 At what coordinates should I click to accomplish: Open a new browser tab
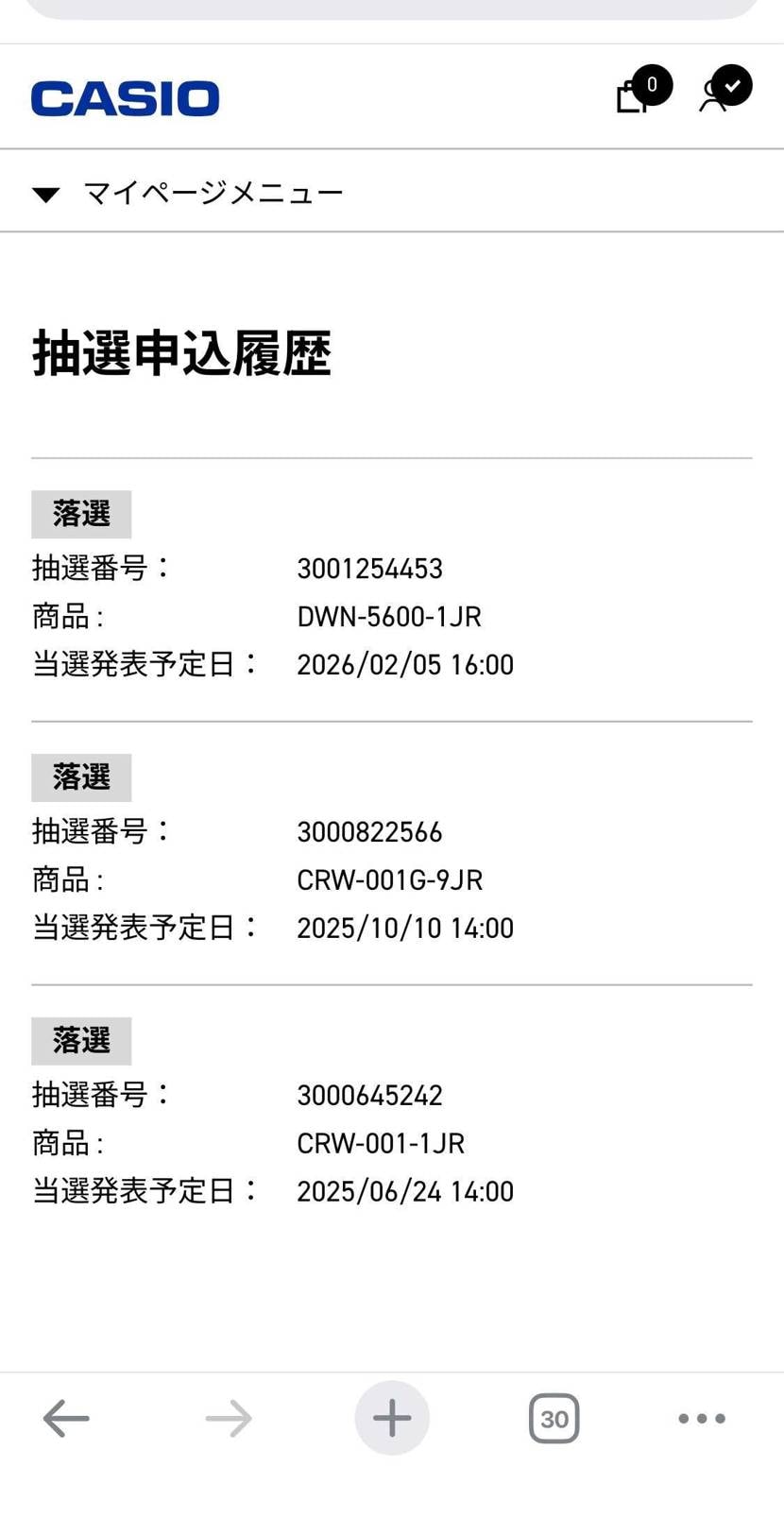392,1418
